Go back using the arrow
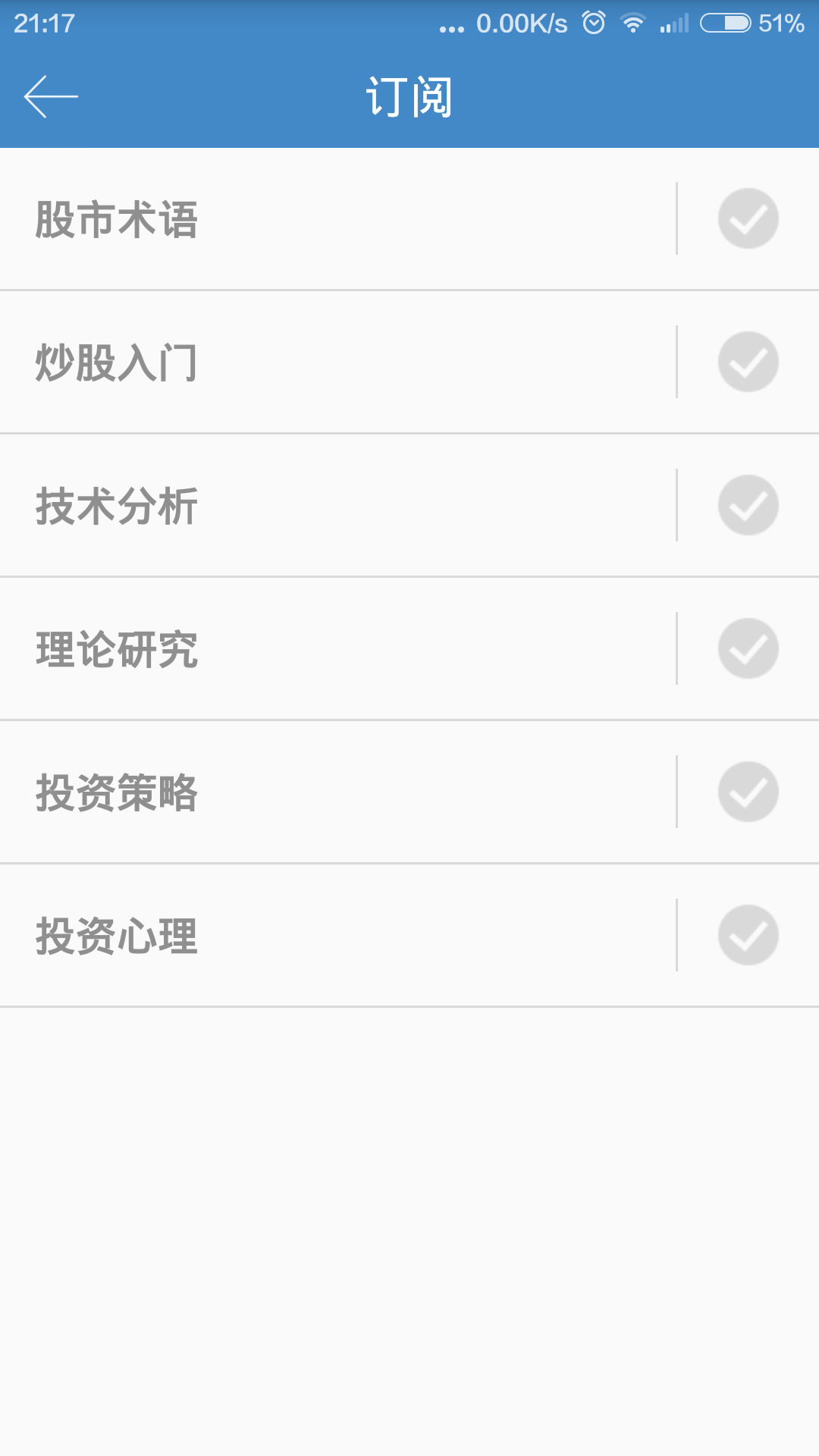This screenshot has width=819, height=1456. 51,96
